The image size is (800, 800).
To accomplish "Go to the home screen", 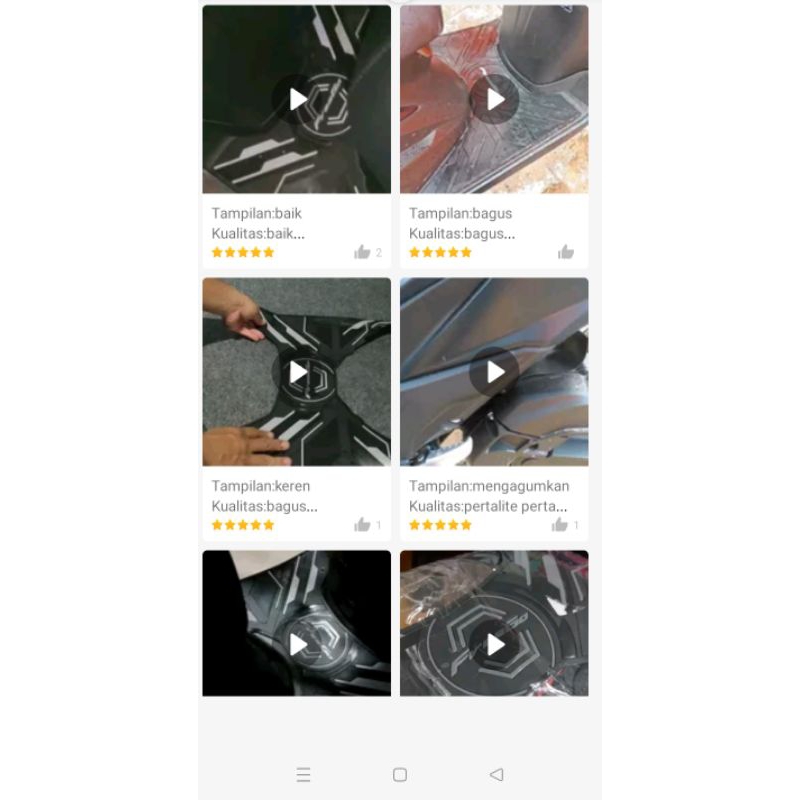I will pos(400,774).
